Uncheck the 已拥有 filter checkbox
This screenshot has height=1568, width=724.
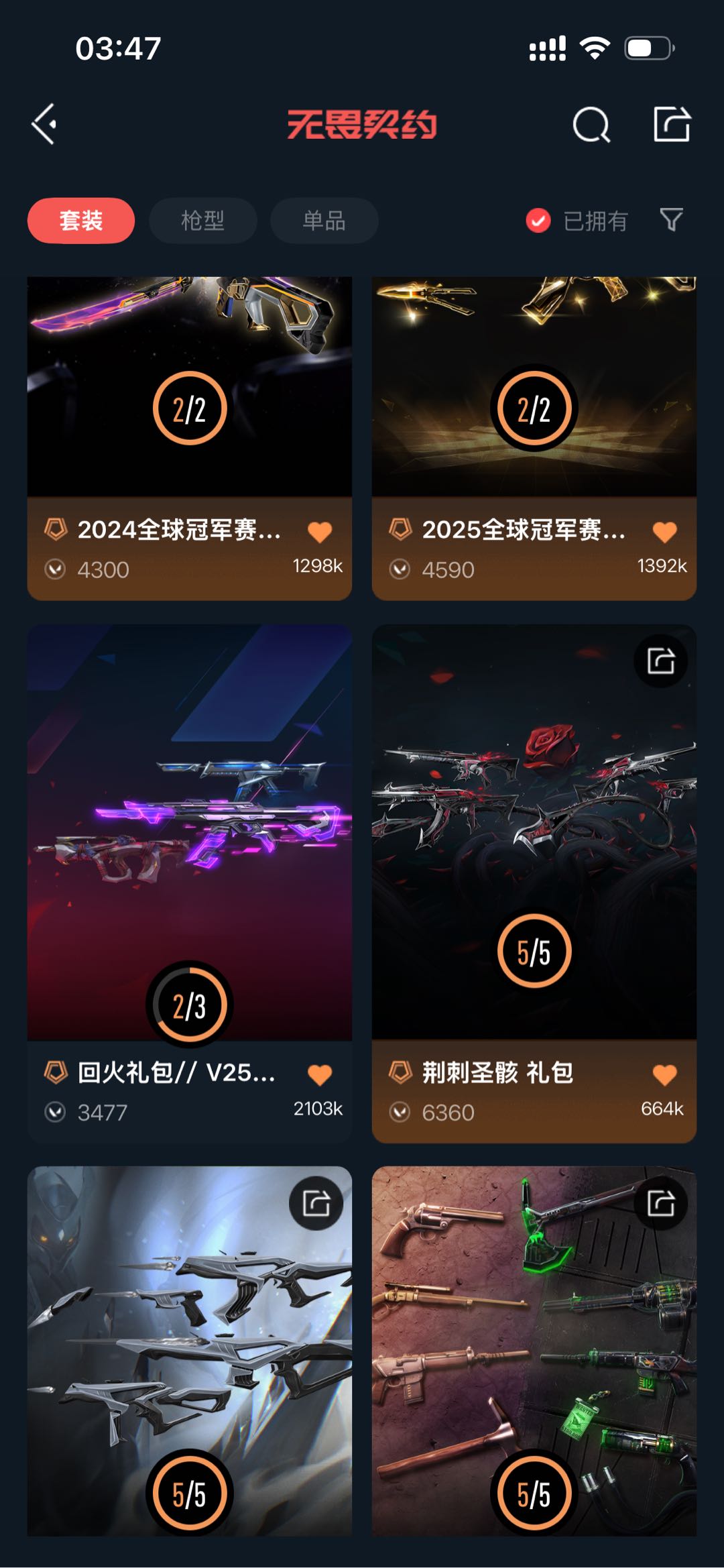[x=538, y=221]
